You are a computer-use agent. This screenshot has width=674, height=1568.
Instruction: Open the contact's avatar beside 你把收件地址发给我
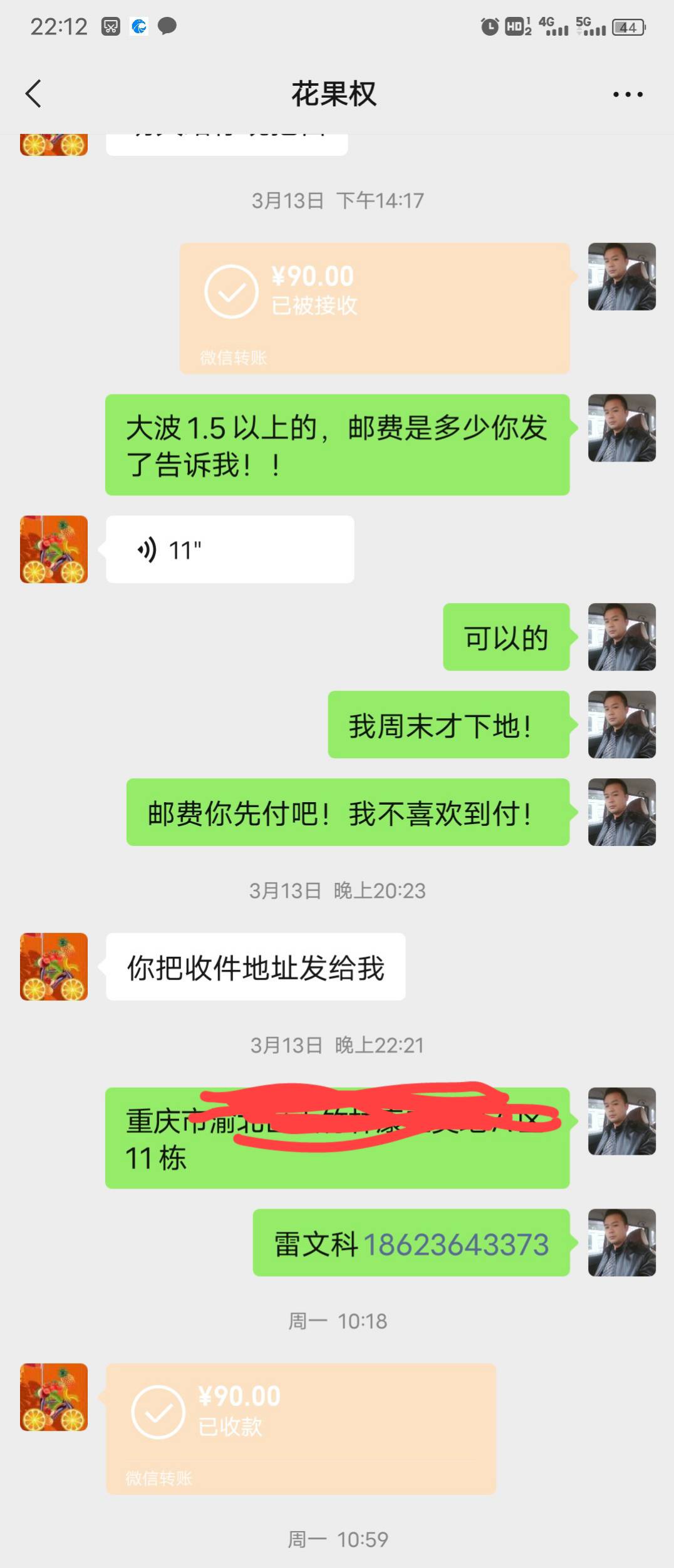click(54, 966)
